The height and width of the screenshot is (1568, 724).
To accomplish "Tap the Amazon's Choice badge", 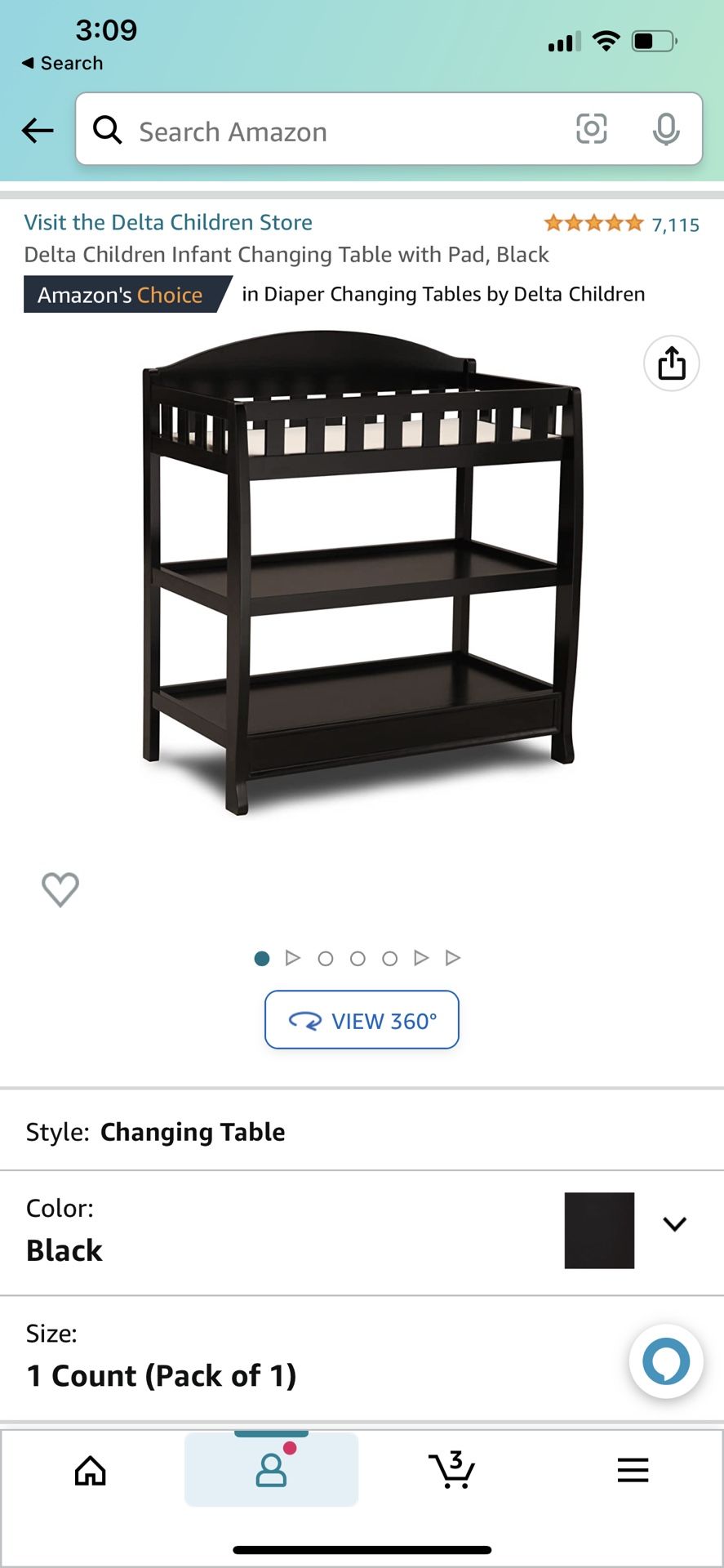I will pyautogui.click(x=119, y=295).
